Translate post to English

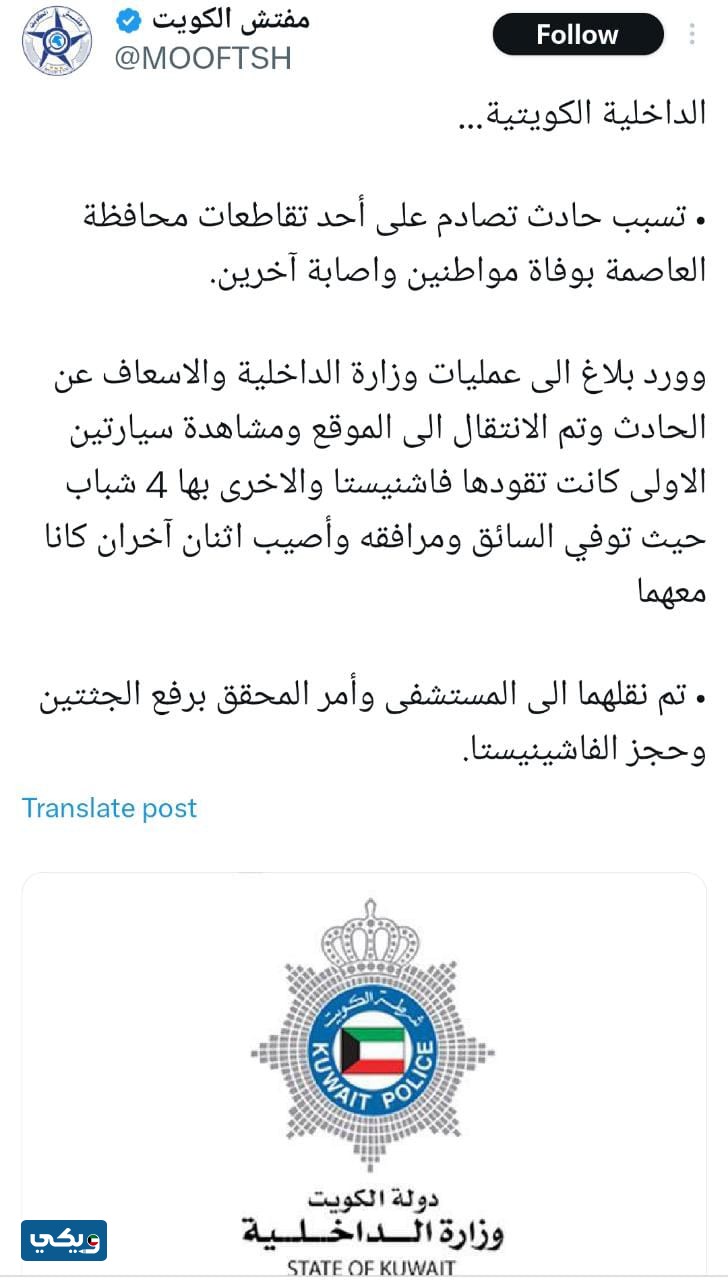(x=110, y=808)
